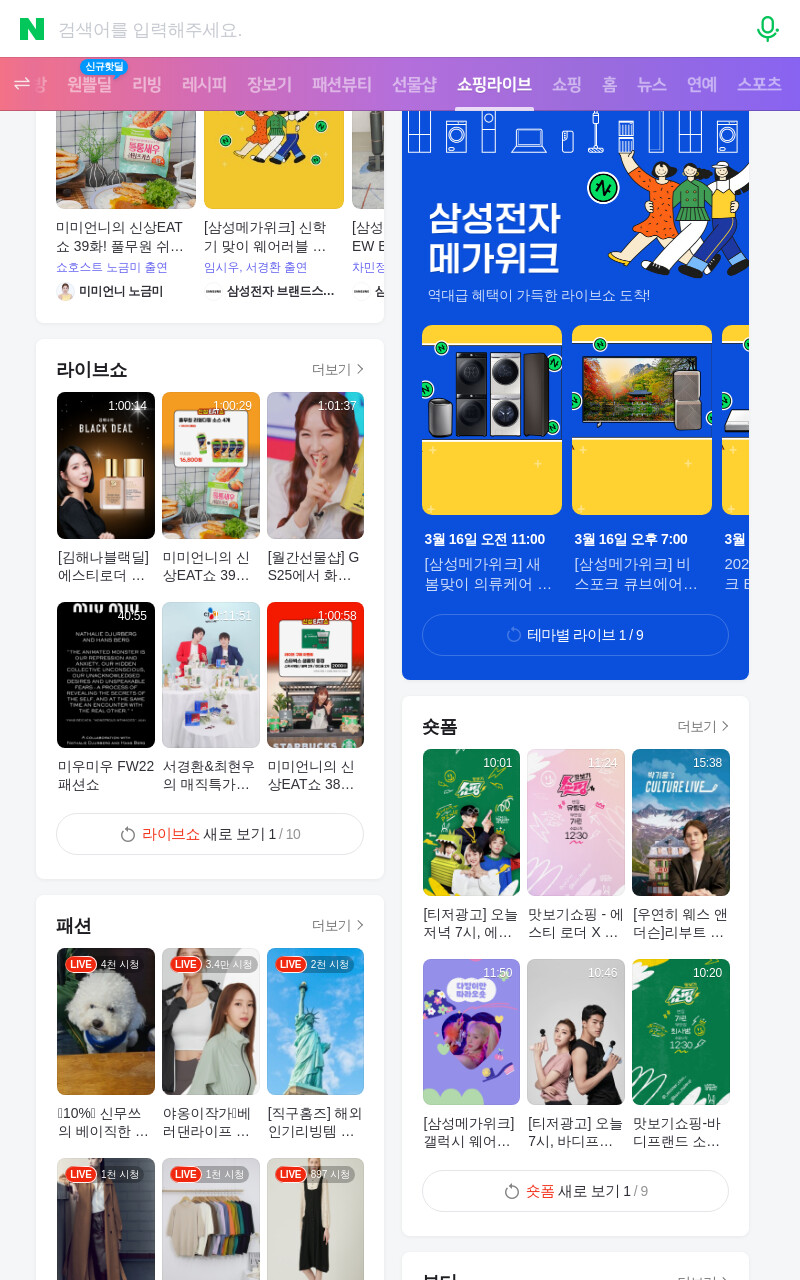This screenshot has height=1280, width=800.
Task: Open 더보기 next to 숏폼
Action: click(703, 726)
